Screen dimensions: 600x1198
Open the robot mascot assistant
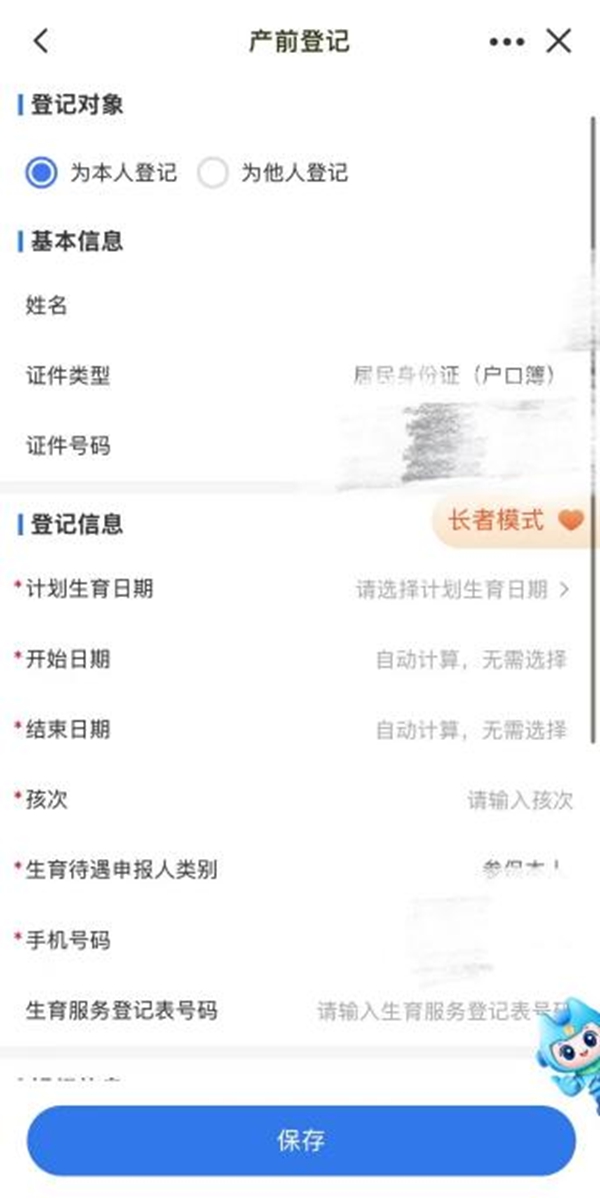568,1045
